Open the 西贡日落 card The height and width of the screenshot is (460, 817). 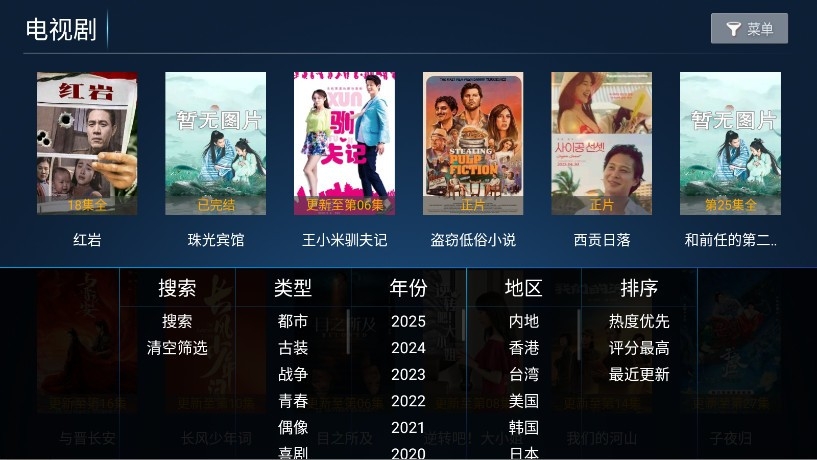(x=601, y=143)
